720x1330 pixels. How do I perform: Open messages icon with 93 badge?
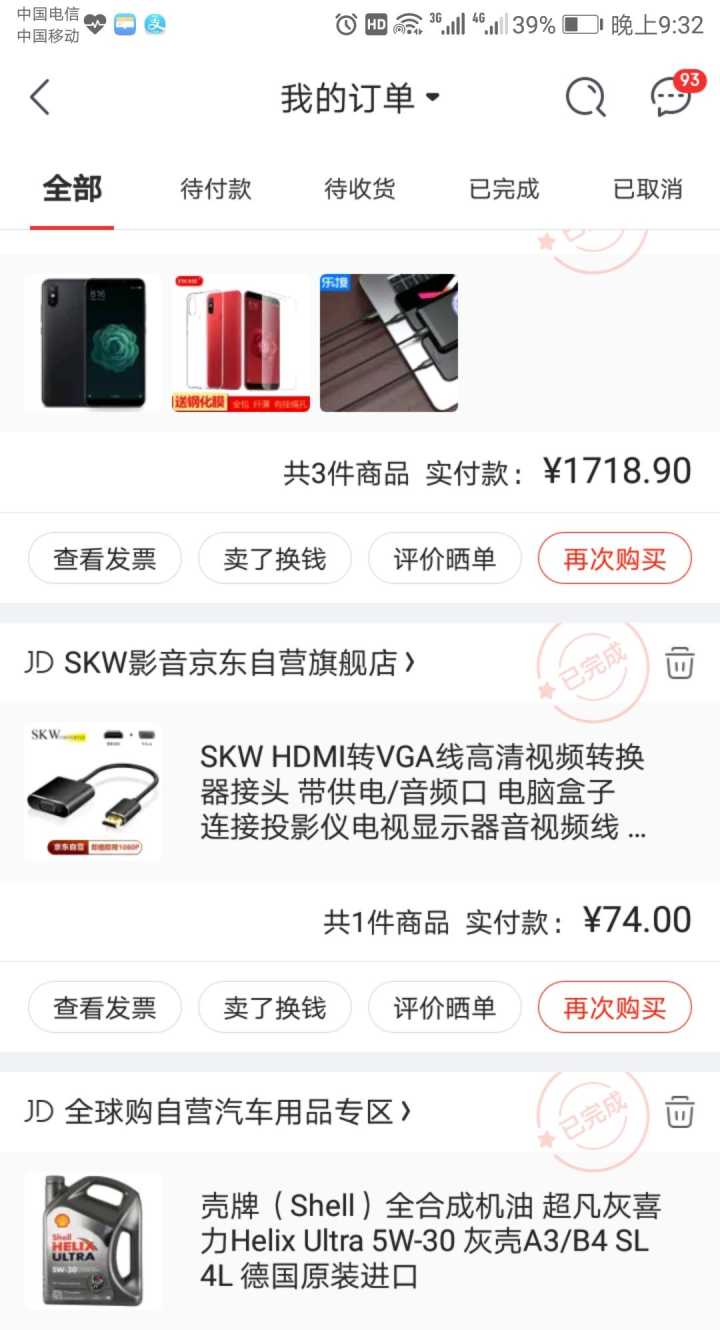coord(670,97)
